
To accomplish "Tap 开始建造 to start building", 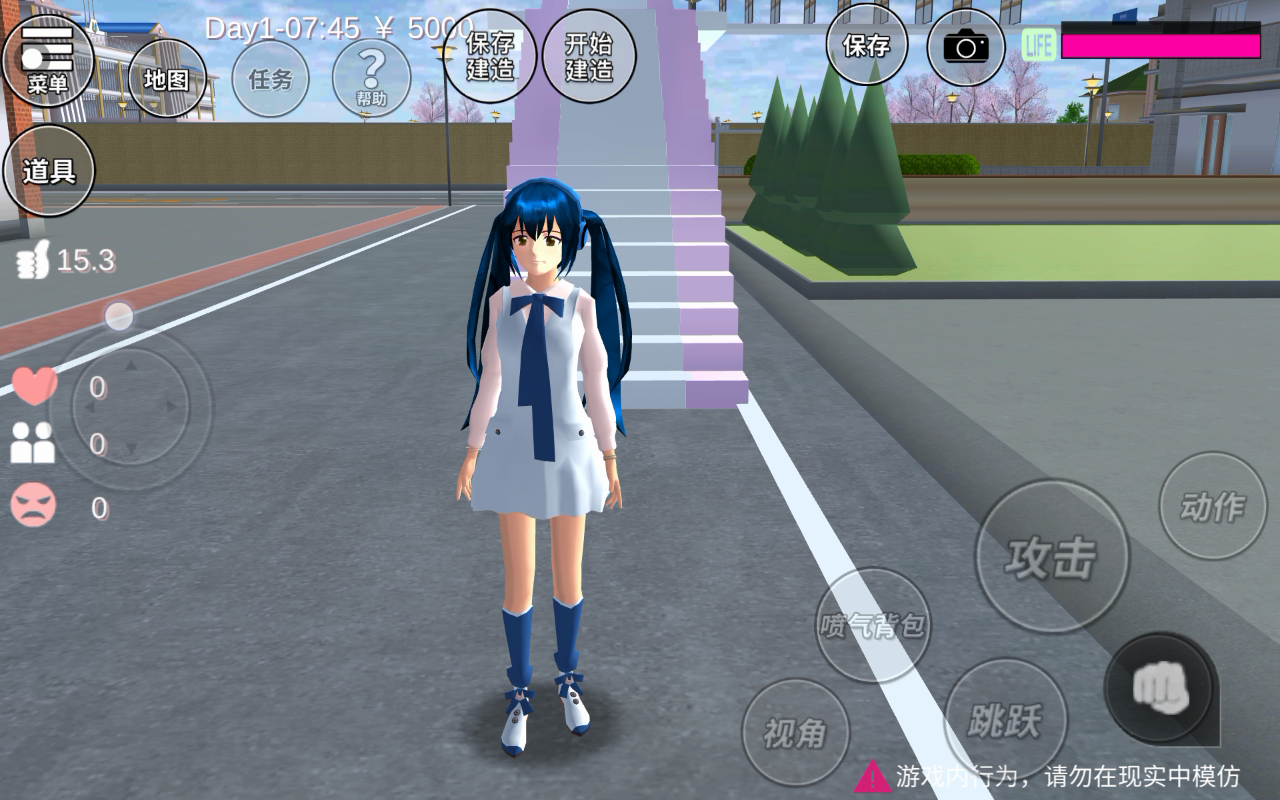I will (589, 56).
